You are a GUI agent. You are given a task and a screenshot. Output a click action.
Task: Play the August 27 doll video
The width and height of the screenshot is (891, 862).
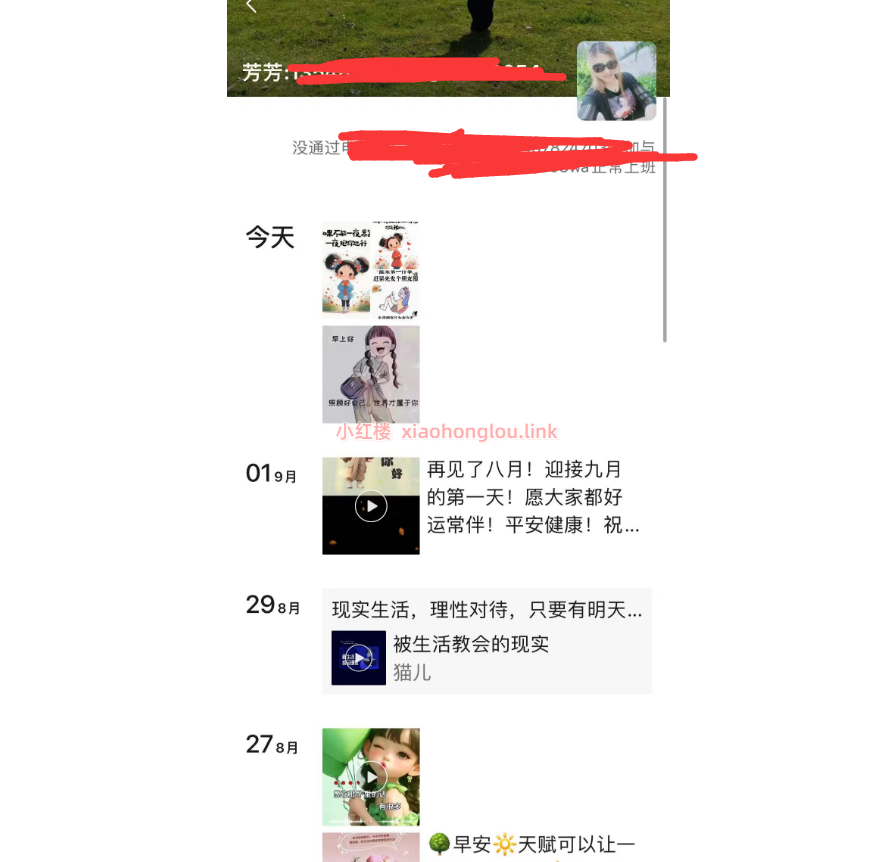(x=371, y=776)
